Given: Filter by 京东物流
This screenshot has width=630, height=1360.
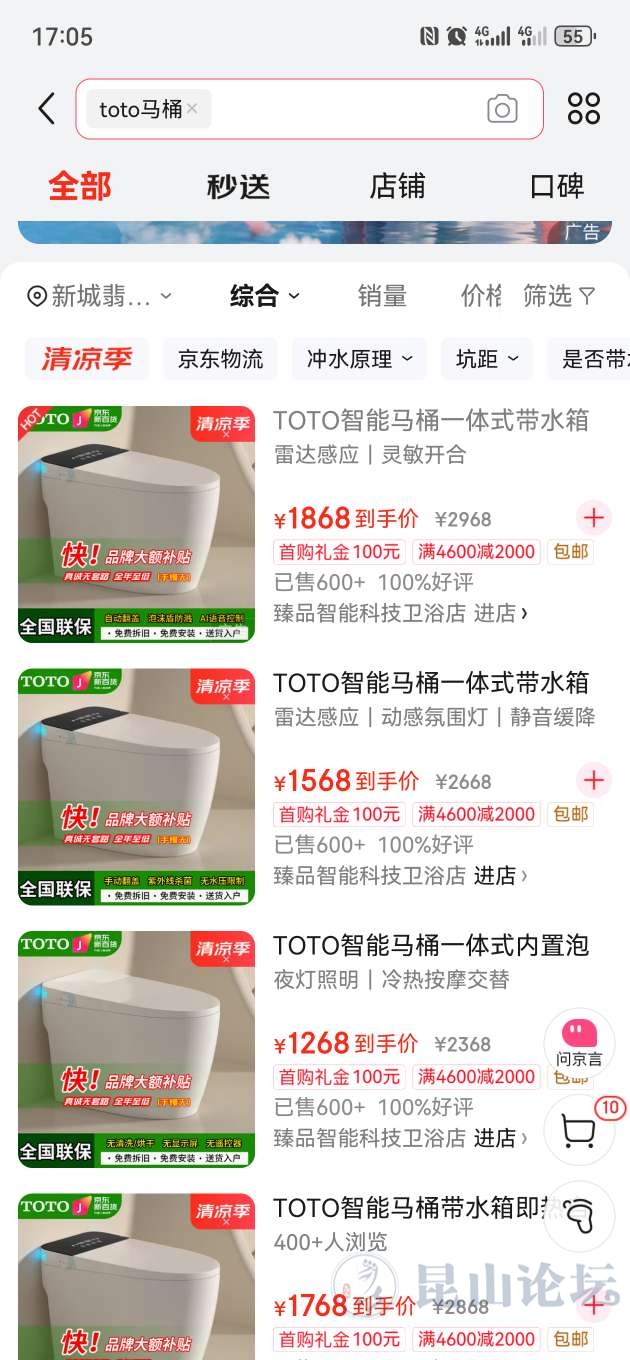Looking at the screenshot, I should click(220, 359).
